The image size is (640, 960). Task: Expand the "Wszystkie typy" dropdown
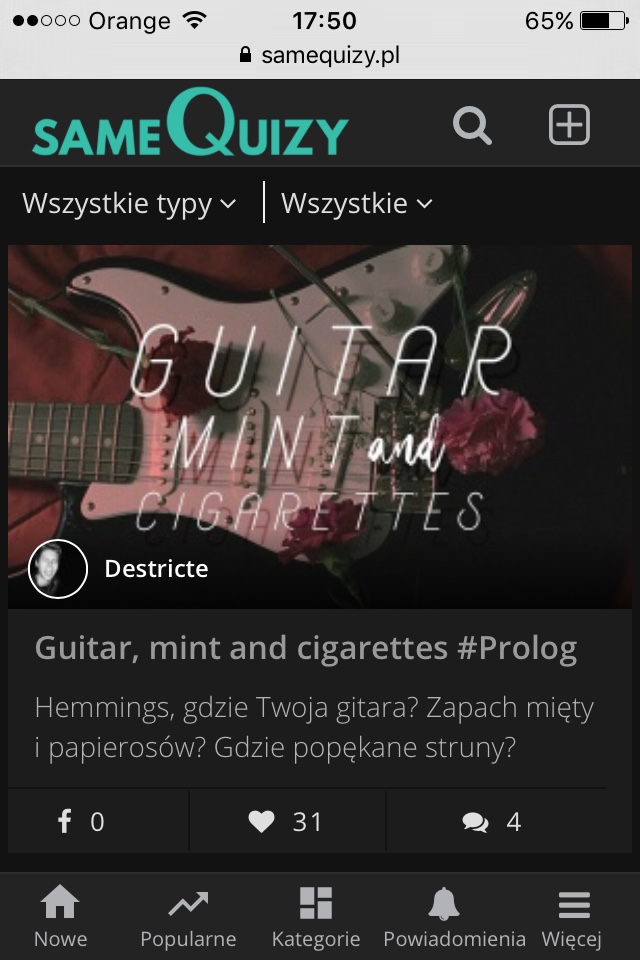point(130,204)
